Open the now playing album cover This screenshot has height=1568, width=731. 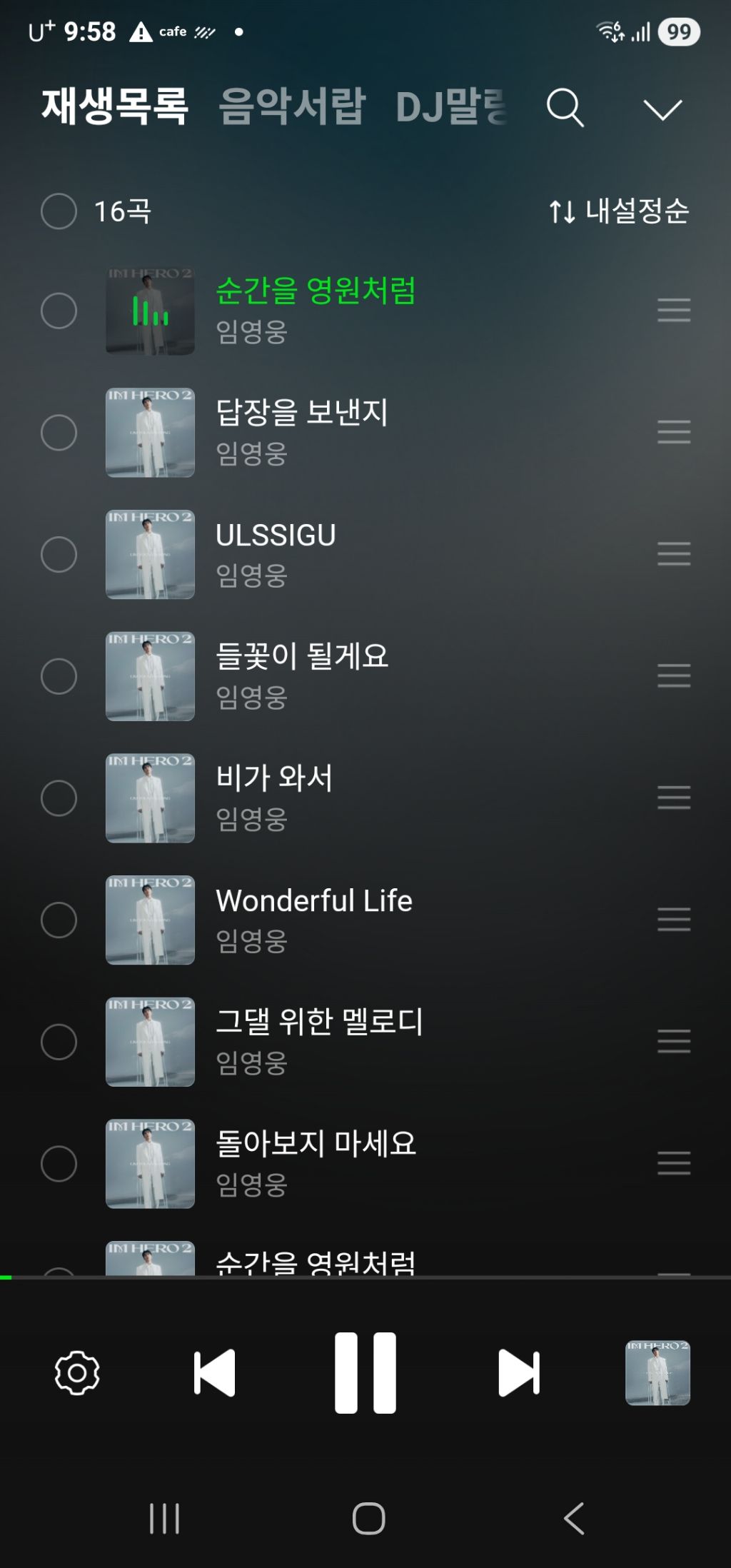(x=657, y=1372)
